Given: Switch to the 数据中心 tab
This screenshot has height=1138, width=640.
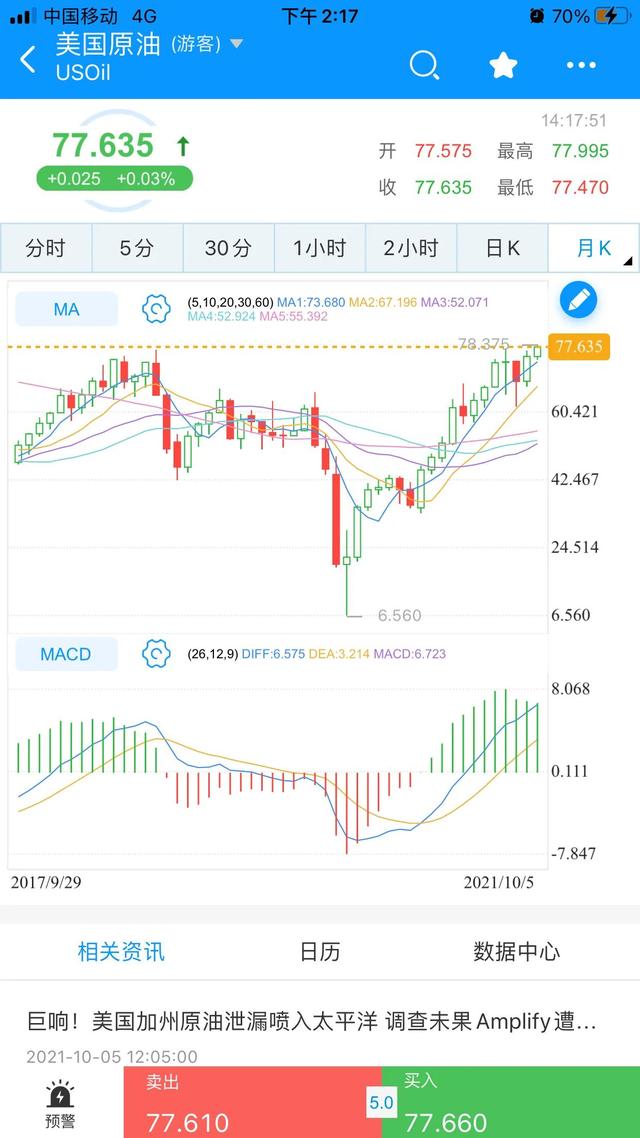Looking at the screenshot, I should 517,951.
